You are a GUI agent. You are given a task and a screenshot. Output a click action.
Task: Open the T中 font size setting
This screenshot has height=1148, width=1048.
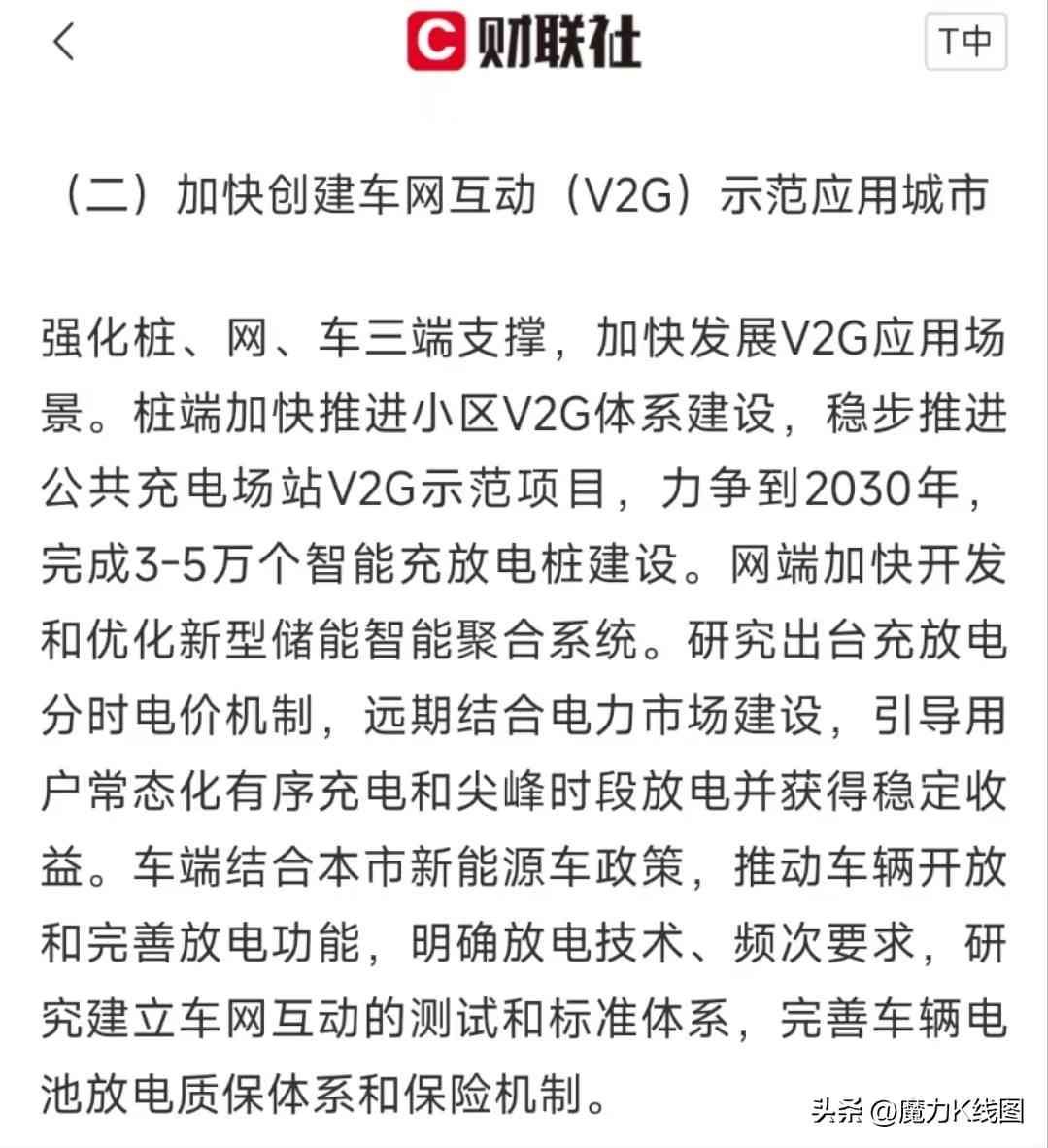point(964,42)
